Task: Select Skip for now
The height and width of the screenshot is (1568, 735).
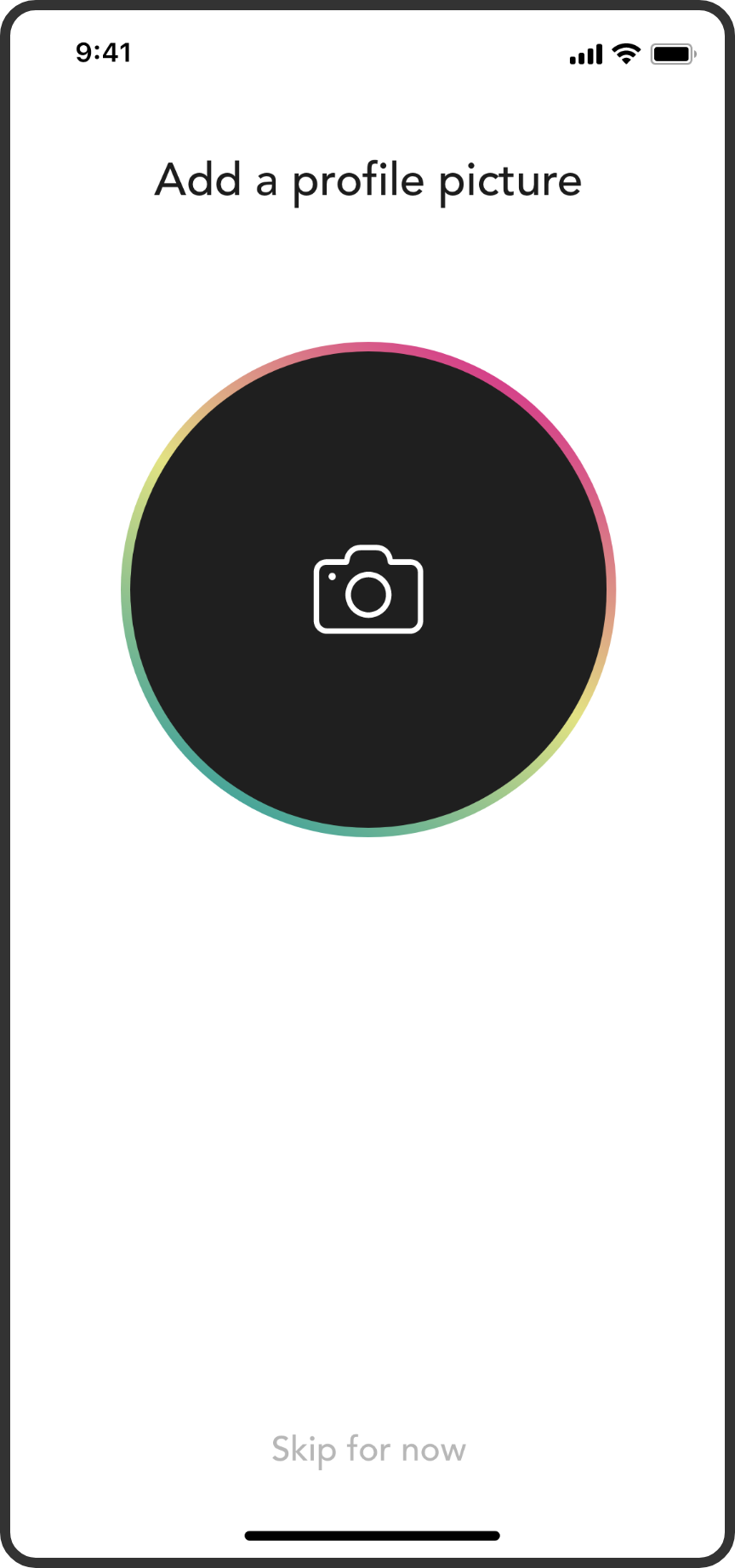Action: [x=368, y=1449]
